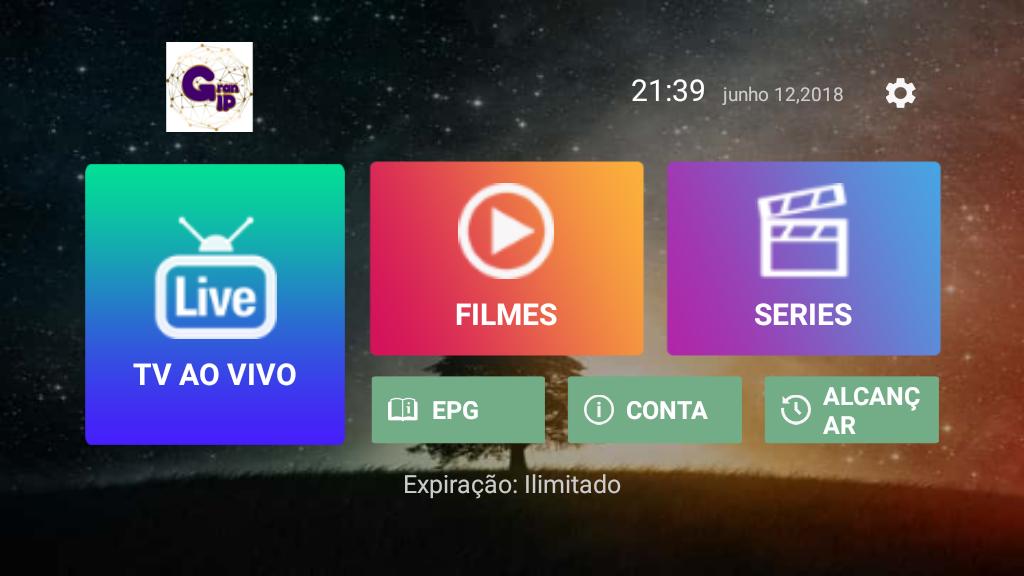The image size is (1024, 576).
Task: Open the FILMES tile
Action: click(506, 258)
